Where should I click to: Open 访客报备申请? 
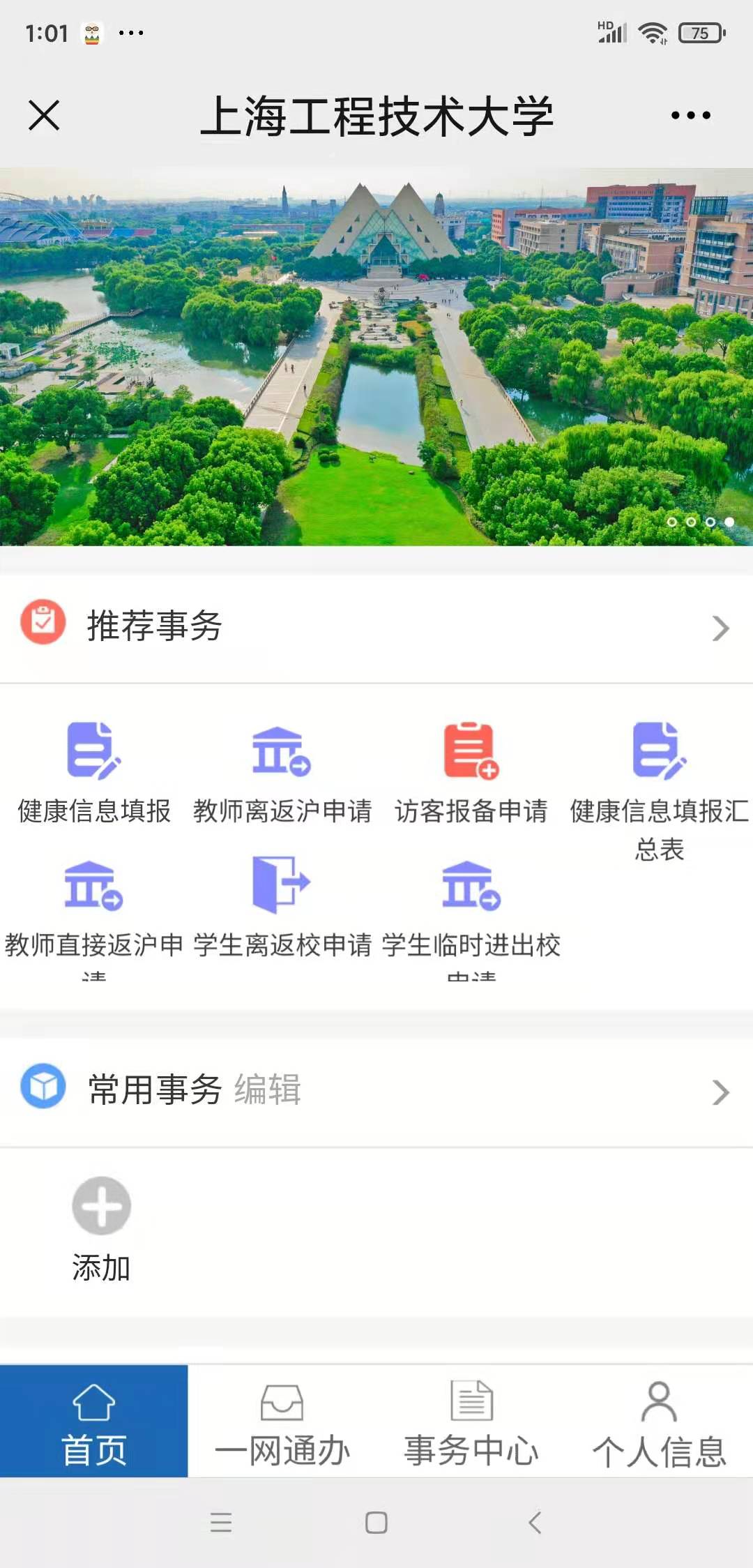471,771
